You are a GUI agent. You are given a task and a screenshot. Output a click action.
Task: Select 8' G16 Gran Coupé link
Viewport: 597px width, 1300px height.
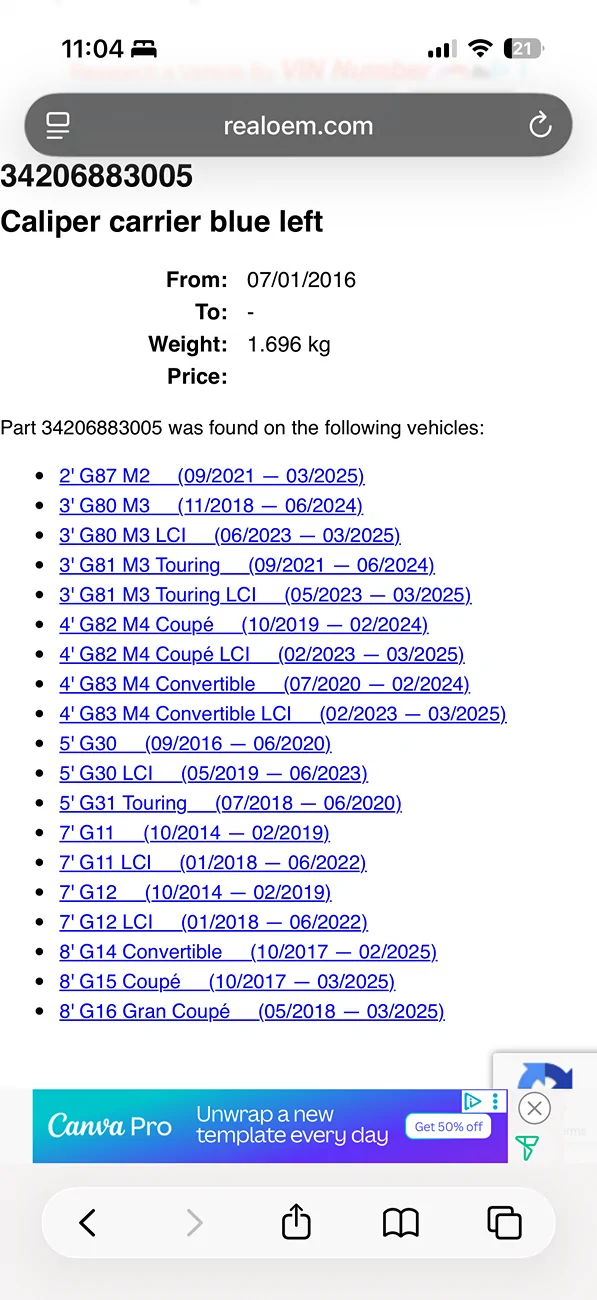coord(252,1012)
